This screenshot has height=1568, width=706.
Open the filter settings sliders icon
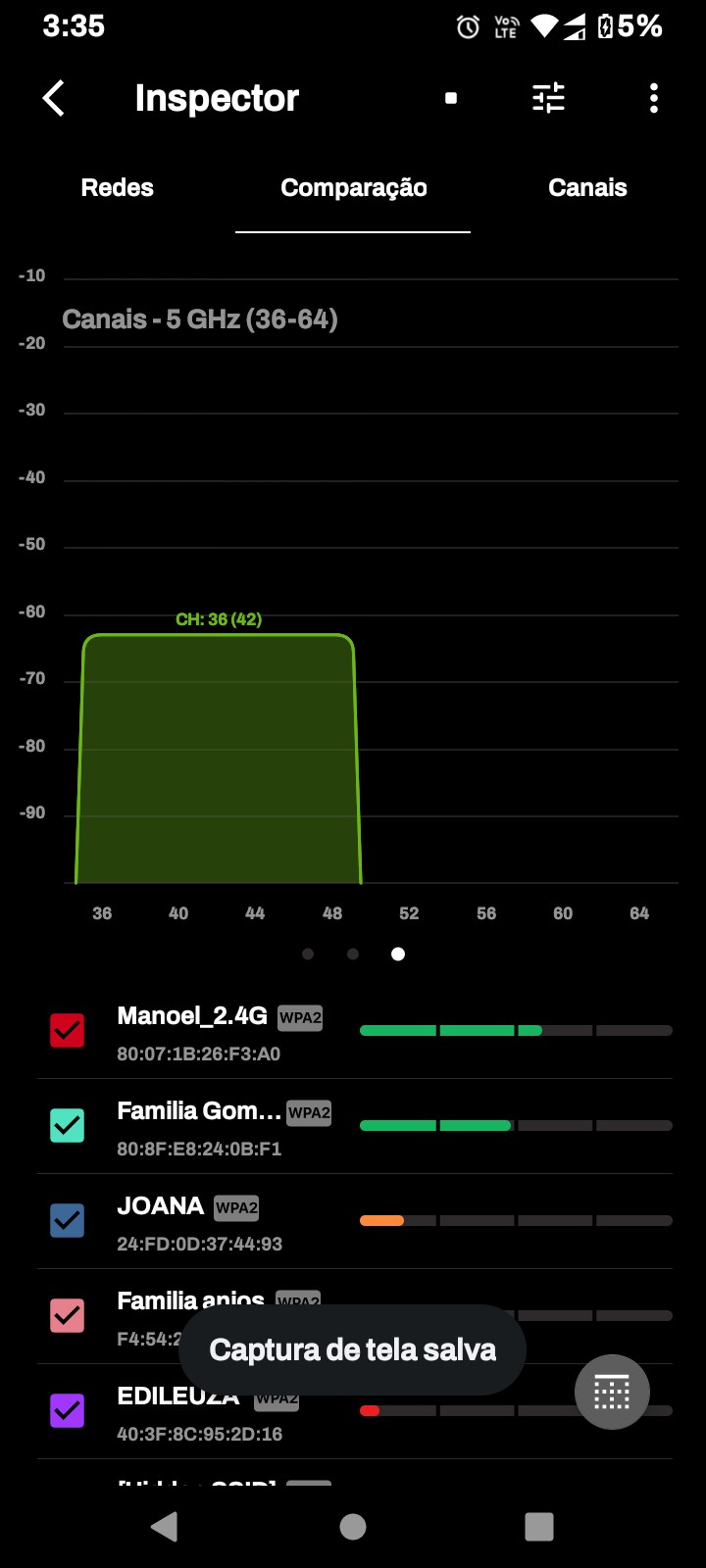pos(548,98)
